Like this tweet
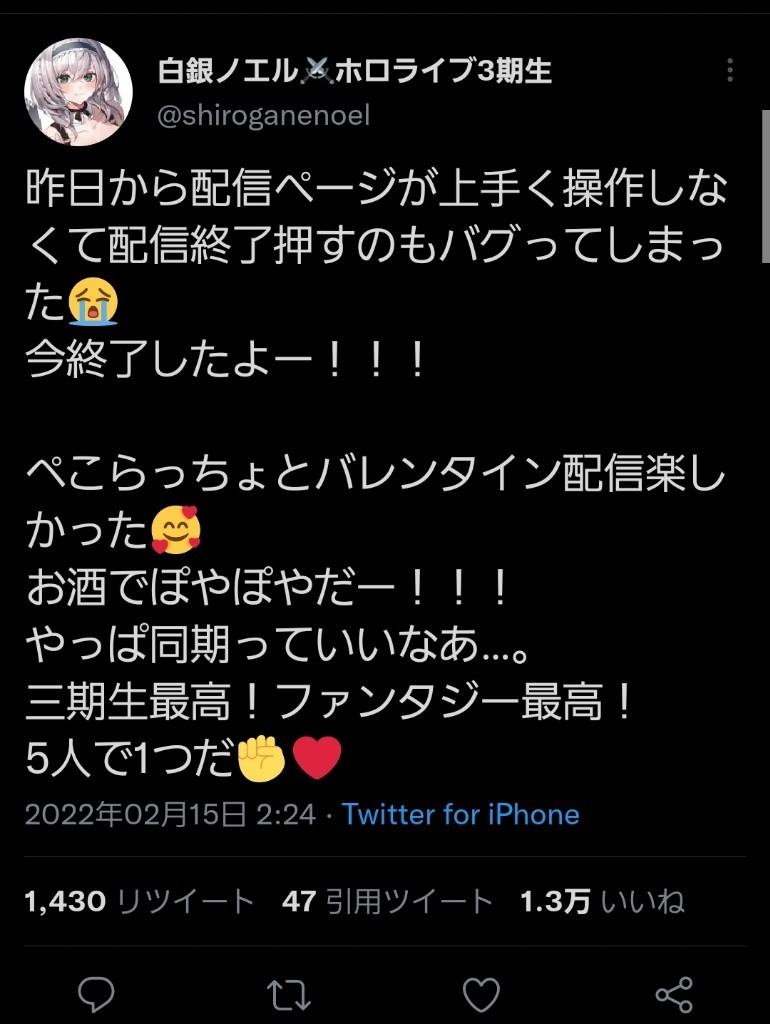The height and width of the screenshot is (1024, 770). (482, 994)
